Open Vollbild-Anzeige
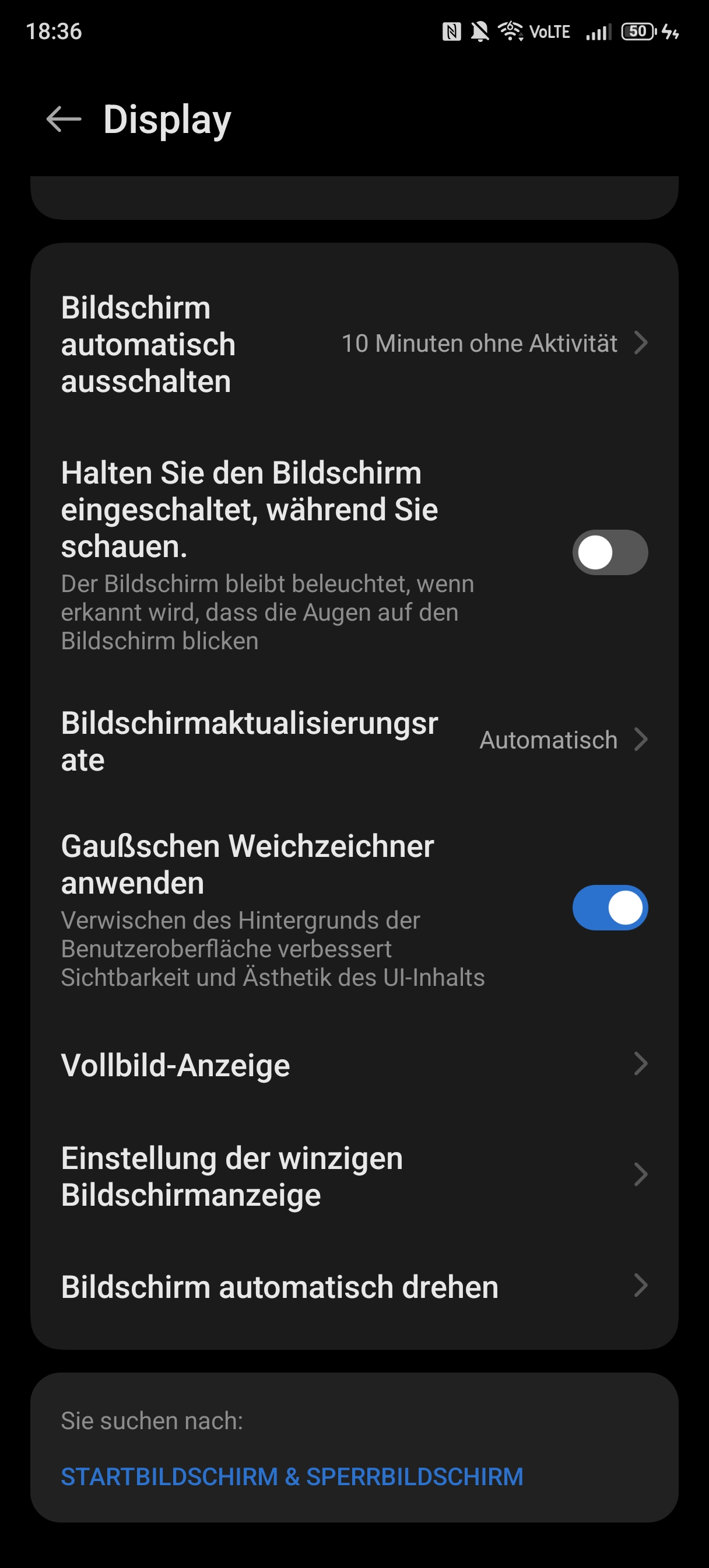The height and width of the screenshot is (1568, 709). (354, 1065)
